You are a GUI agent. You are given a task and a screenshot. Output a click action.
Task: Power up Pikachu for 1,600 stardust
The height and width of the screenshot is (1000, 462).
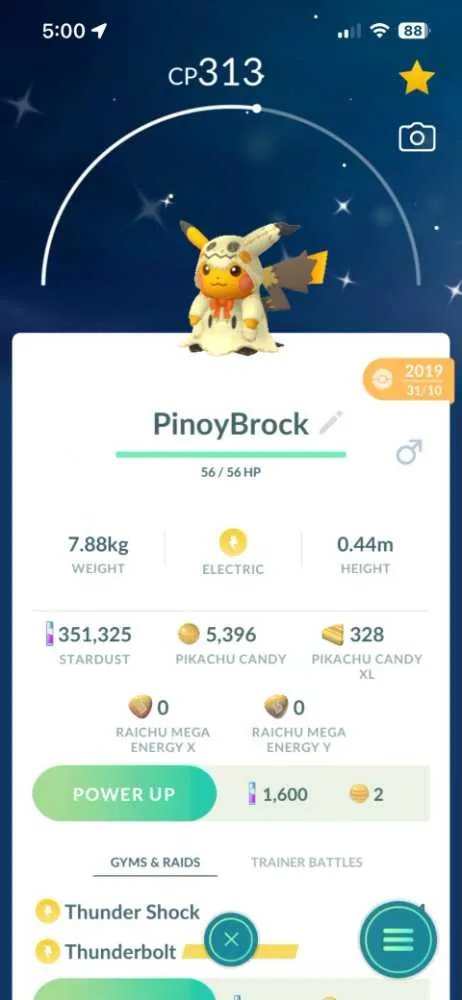coord(124,794)
